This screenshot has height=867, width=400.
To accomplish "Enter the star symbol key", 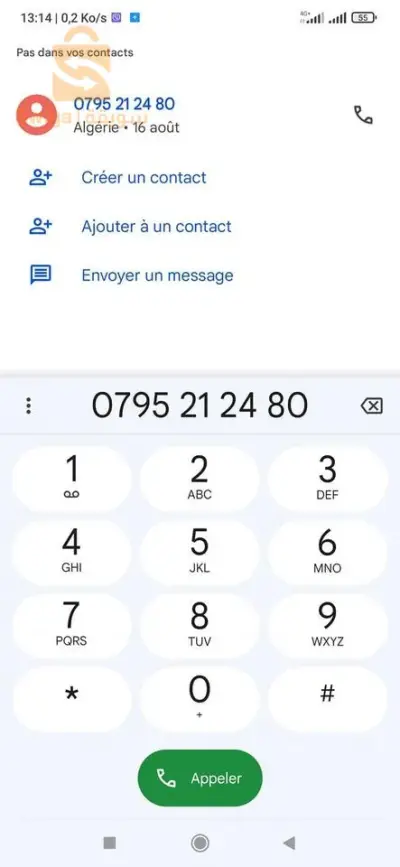I will pos(72,699).
